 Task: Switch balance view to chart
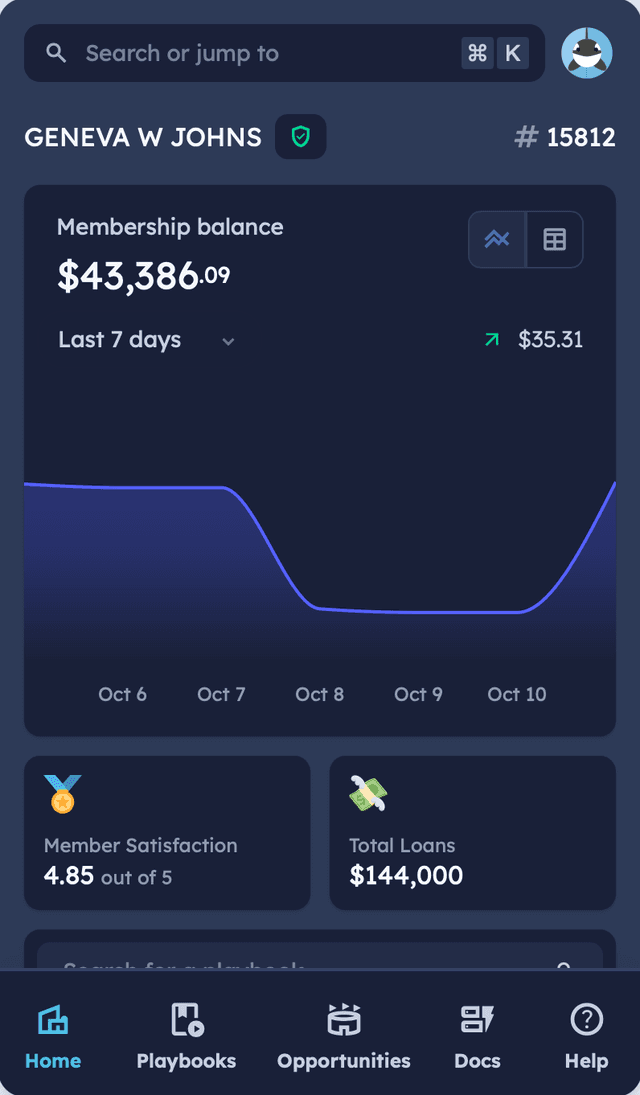click(497, 239)
